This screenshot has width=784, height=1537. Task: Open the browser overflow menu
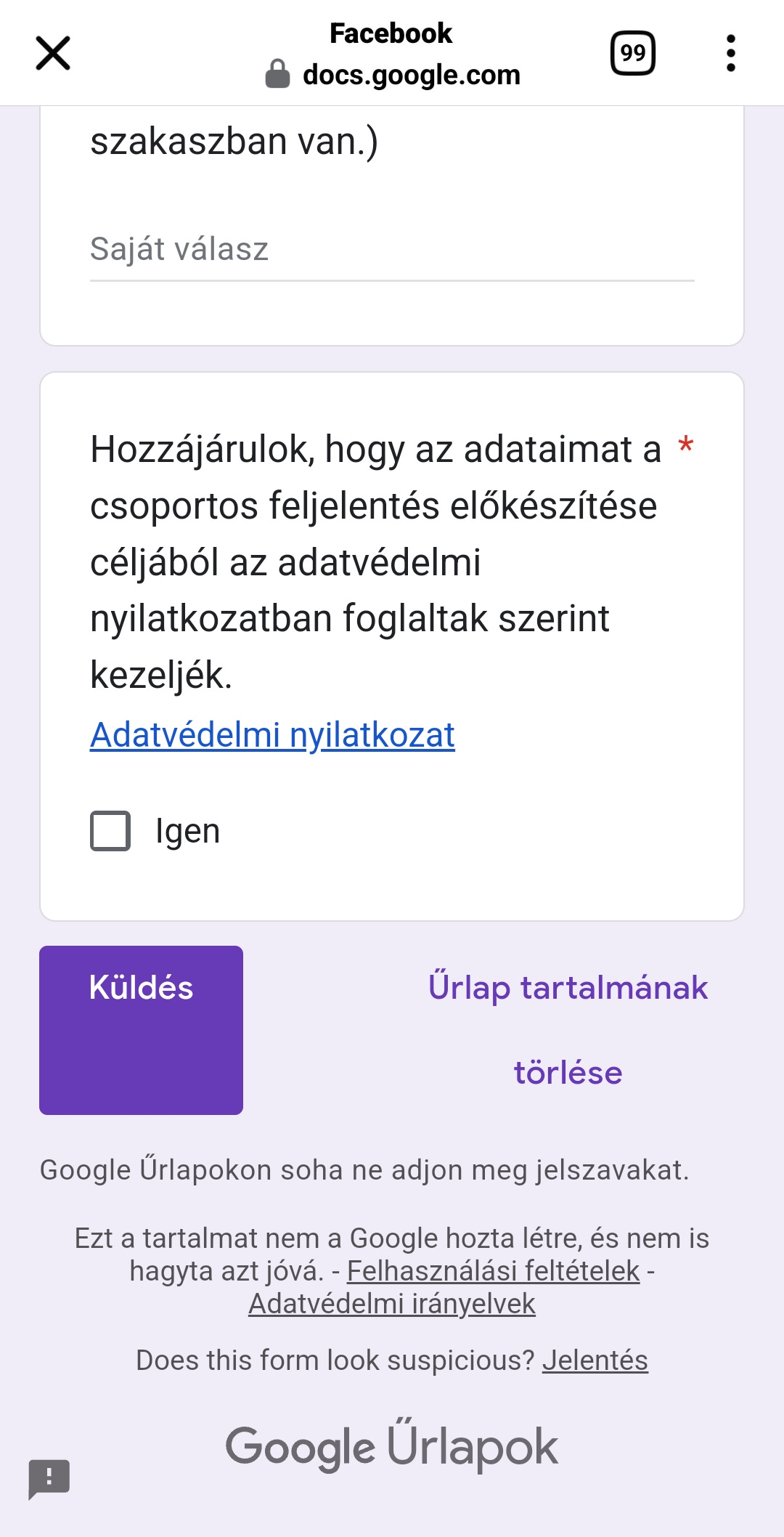(731, 53)
